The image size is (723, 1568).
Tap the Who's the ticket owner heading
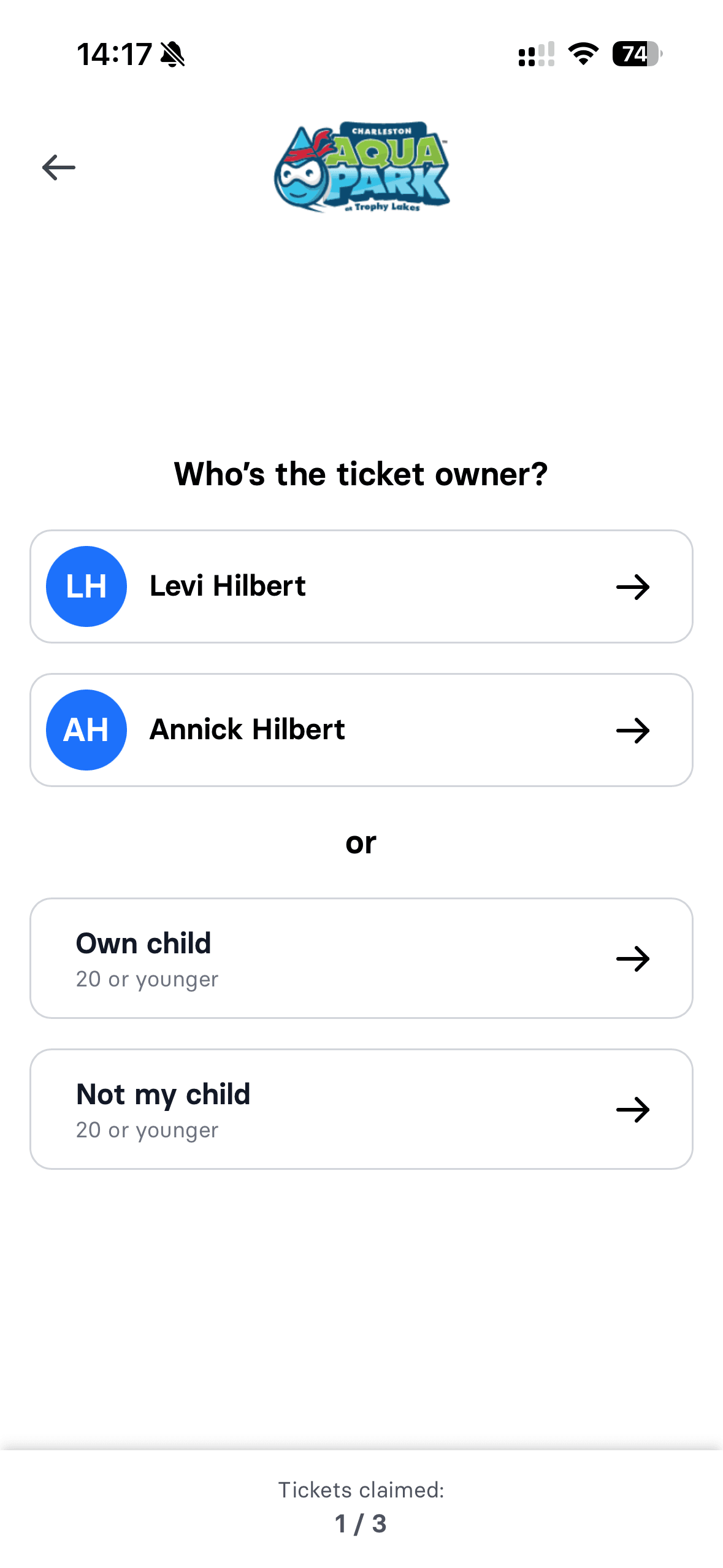(x=361, y=472)
